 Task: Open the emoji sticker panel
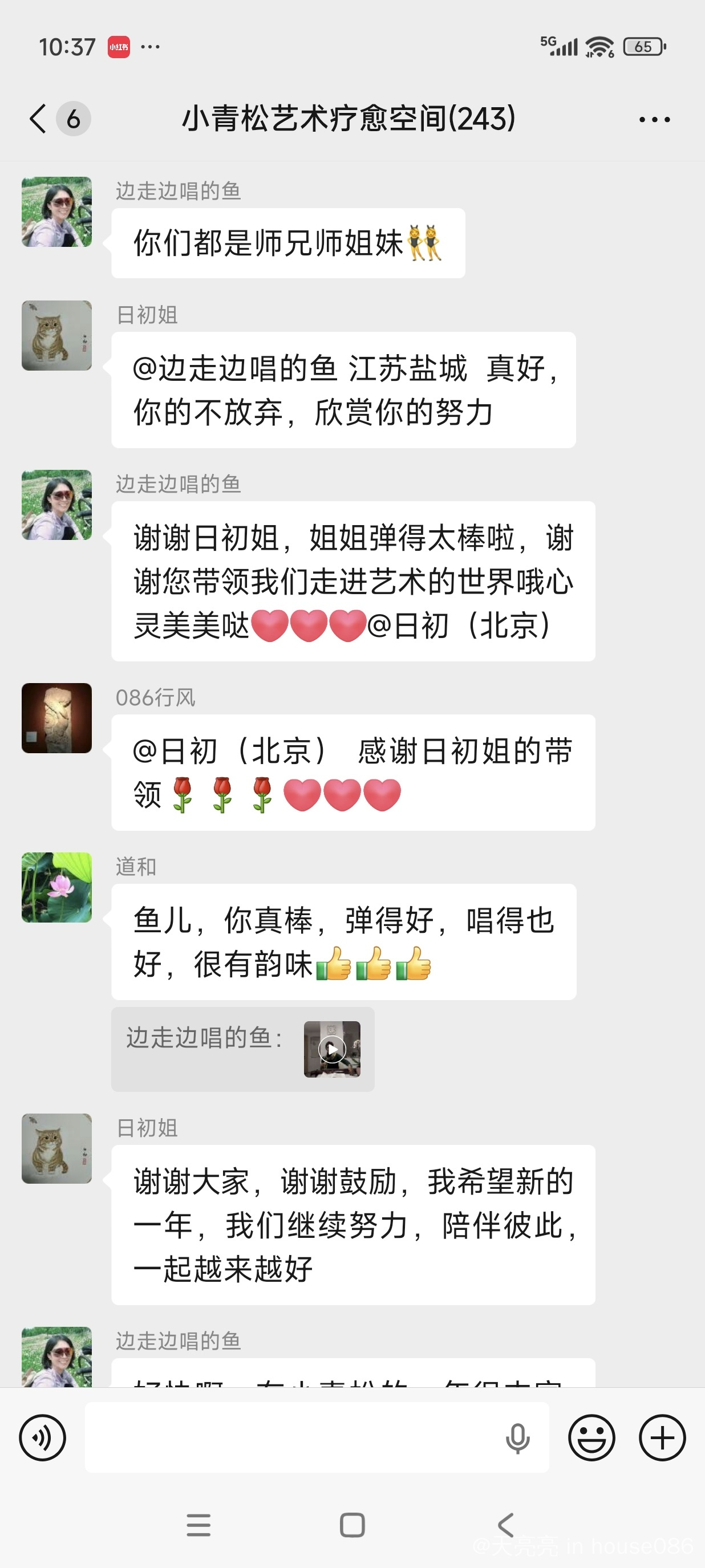tap(591, 1437)
